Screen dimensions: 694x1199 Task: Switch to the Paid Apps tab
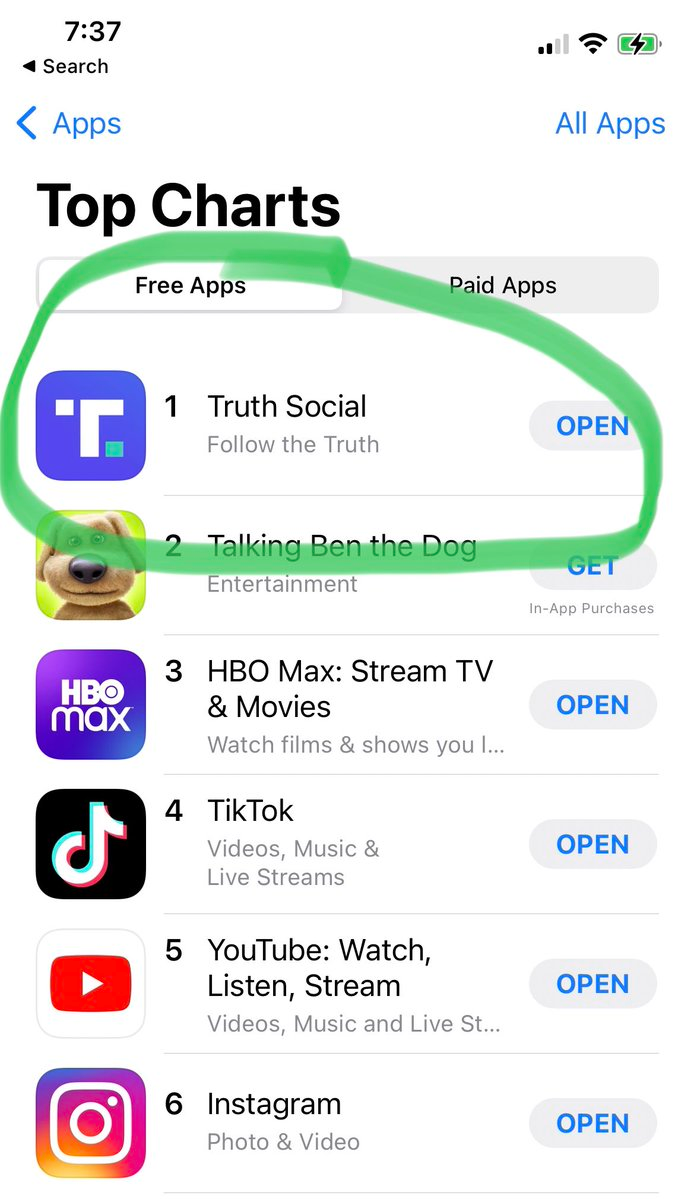coord(502,286)
